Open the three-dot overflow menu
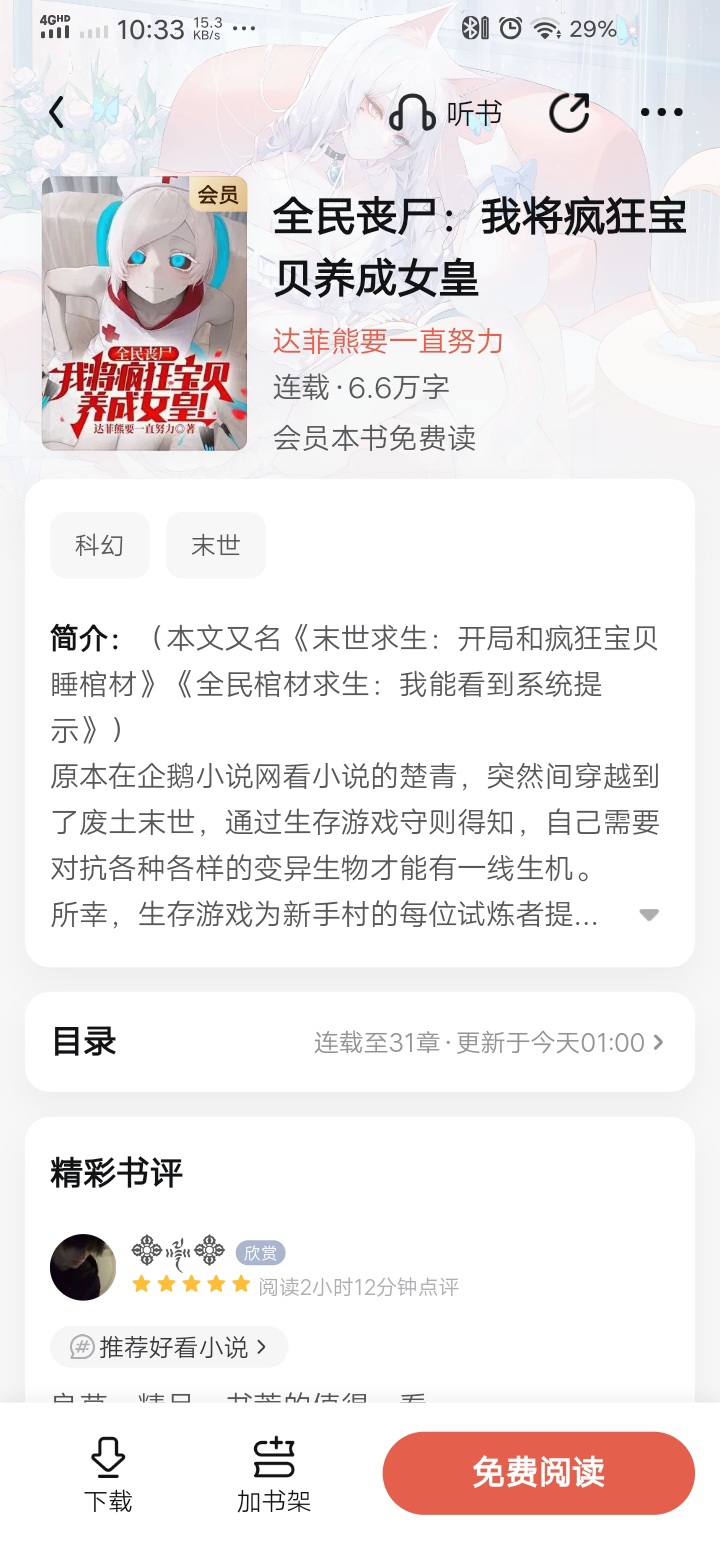720x1544 pixels. 661,114
